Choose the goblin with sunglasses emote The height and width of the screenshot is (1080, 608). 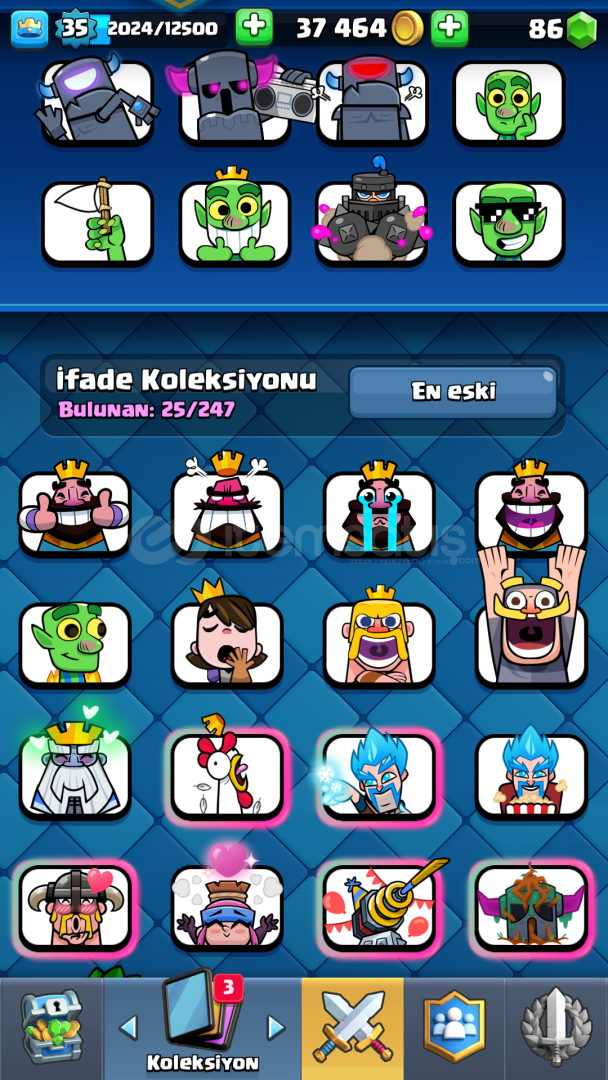[x=509, y=222]
